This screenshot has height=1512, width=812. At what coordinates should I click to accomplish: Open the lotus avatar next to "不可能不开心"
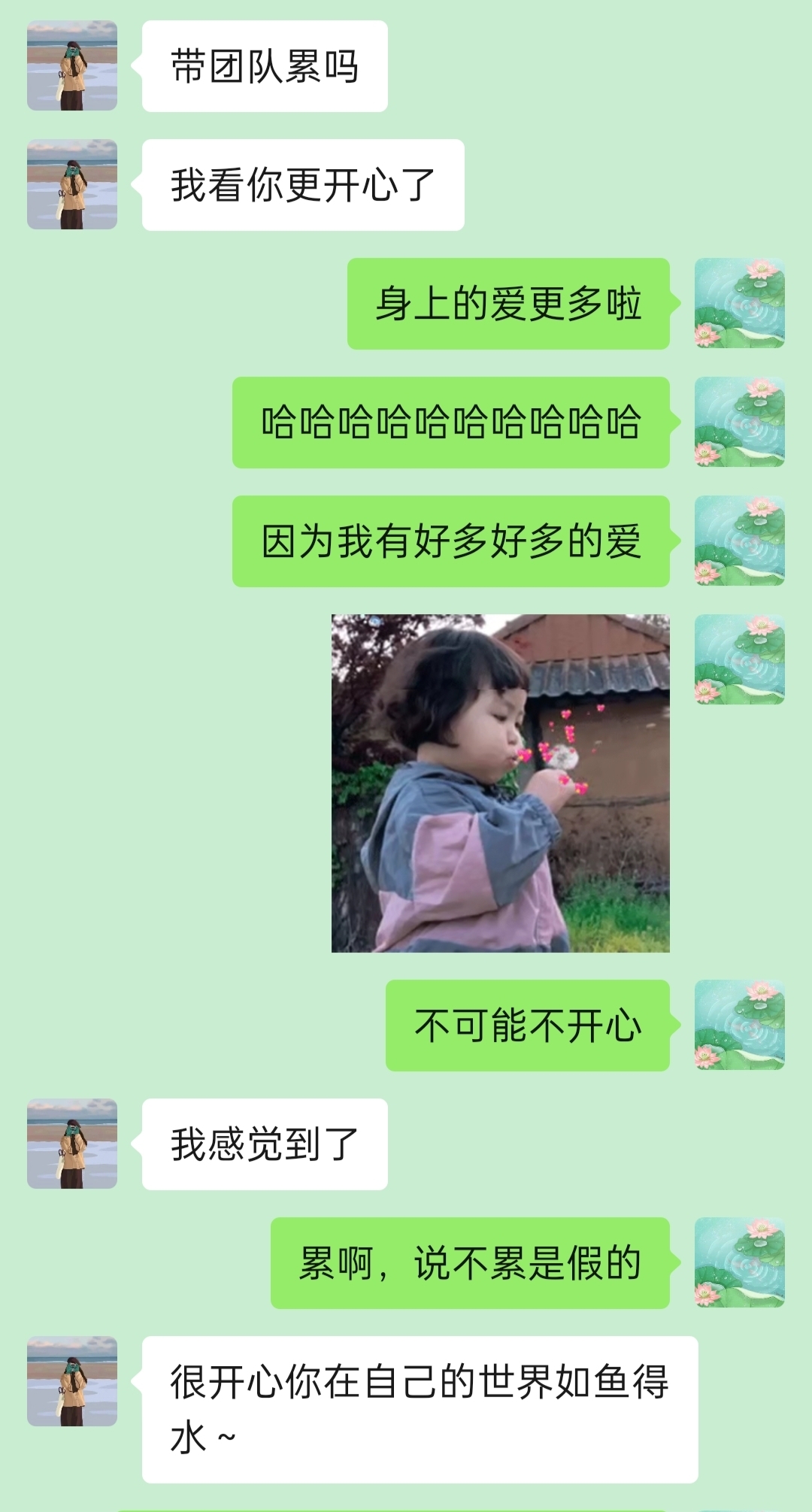739,1025
